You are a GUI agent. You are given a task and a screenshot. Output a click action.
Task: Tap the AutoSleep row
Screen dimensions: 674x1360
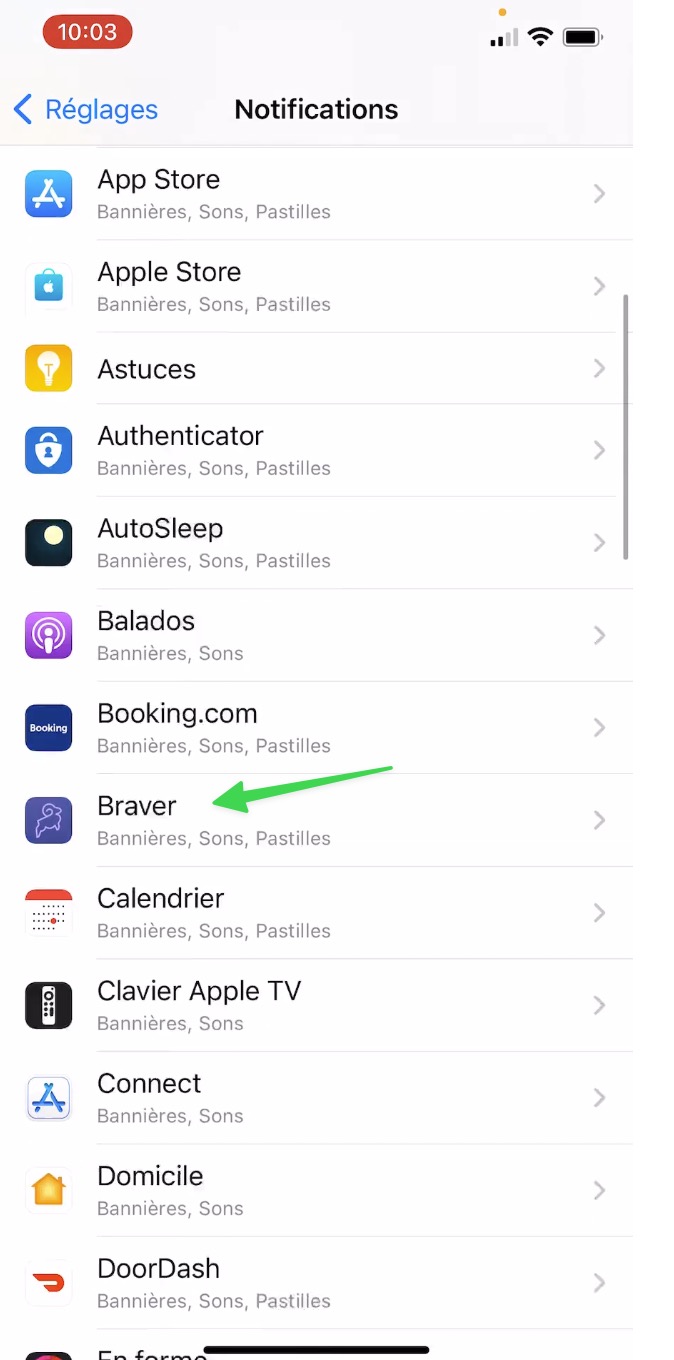pos(316,543)
